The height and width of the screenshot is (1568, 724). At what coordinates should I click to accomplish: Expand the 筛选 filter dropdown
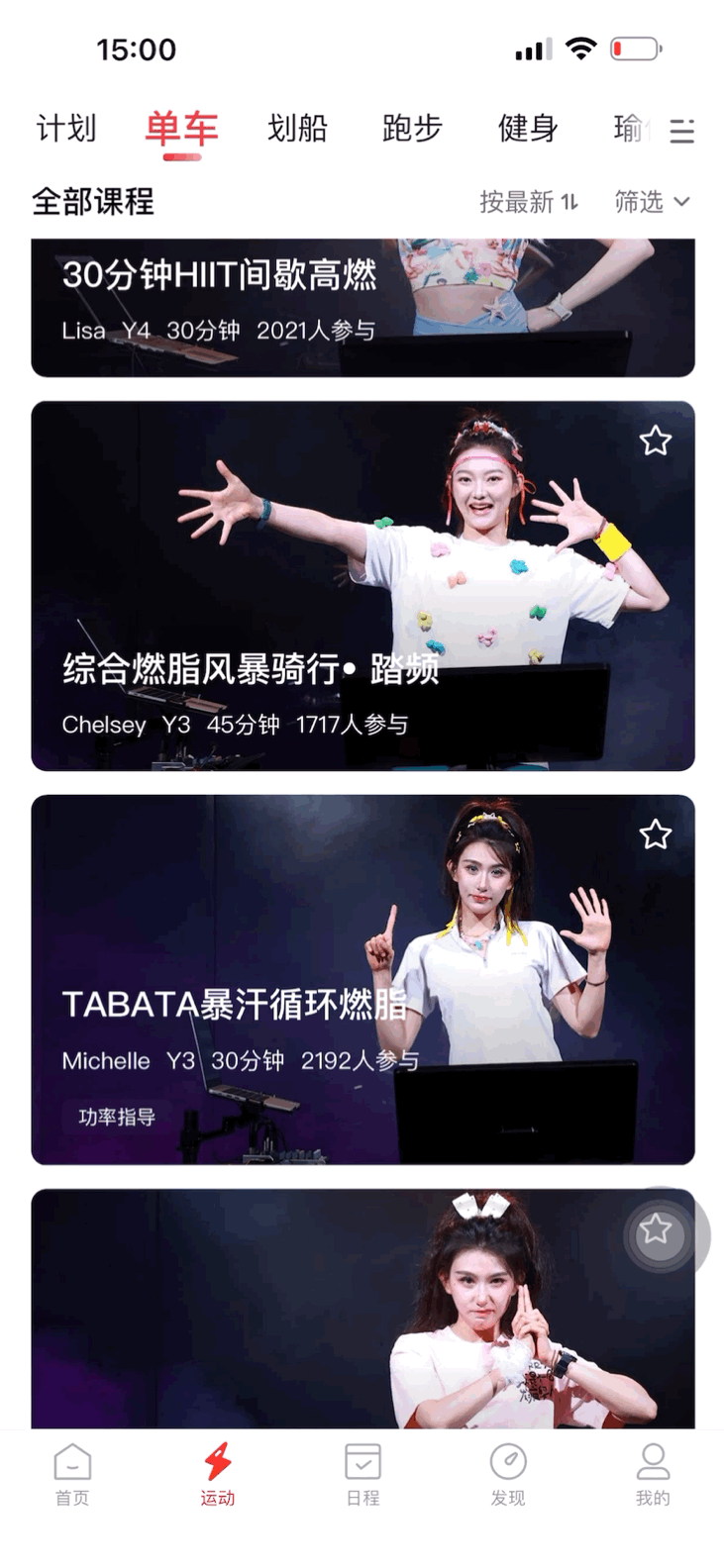click(651, 202)
